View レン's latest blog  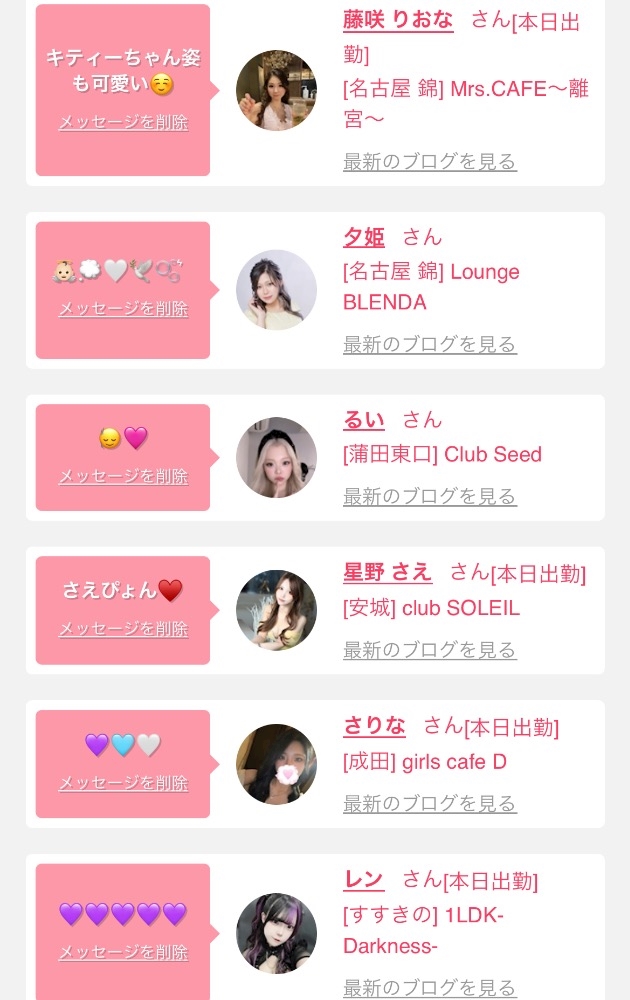pyautogui.click(x=429, y=988)
